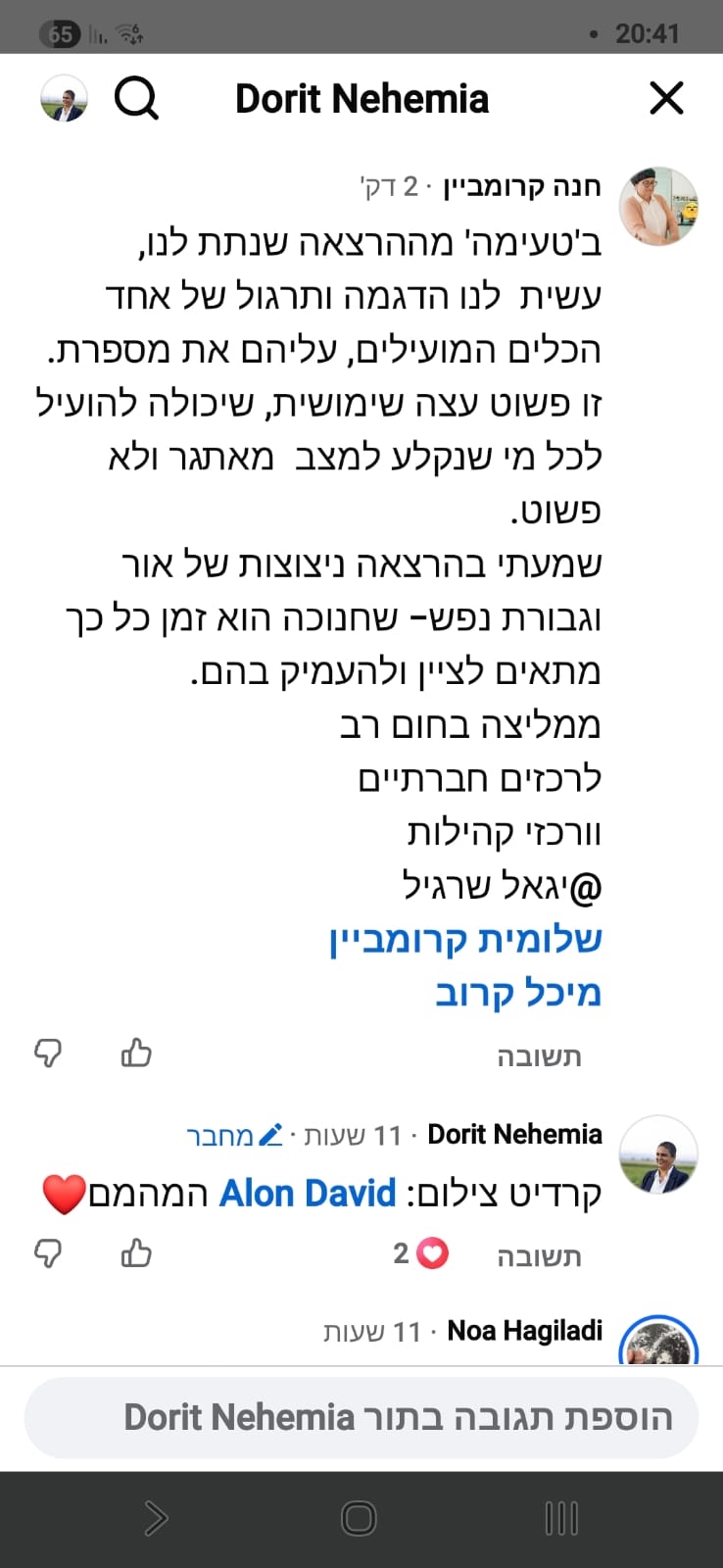Open Dorit Nehemia's avatar beside her comment

(658, 1154)
